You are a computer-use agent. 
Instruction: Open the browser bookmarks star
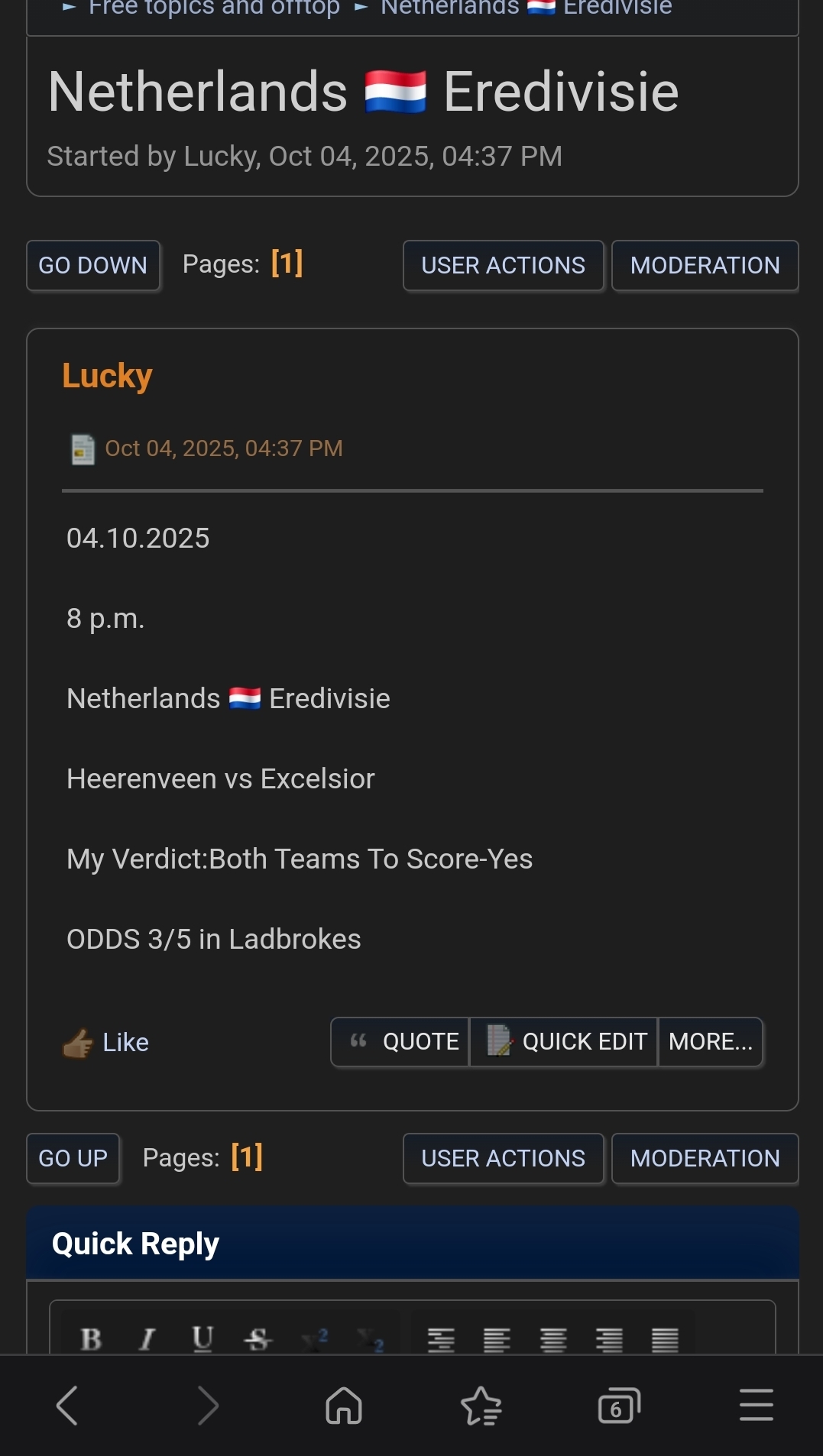click(x=481, y=1406)
